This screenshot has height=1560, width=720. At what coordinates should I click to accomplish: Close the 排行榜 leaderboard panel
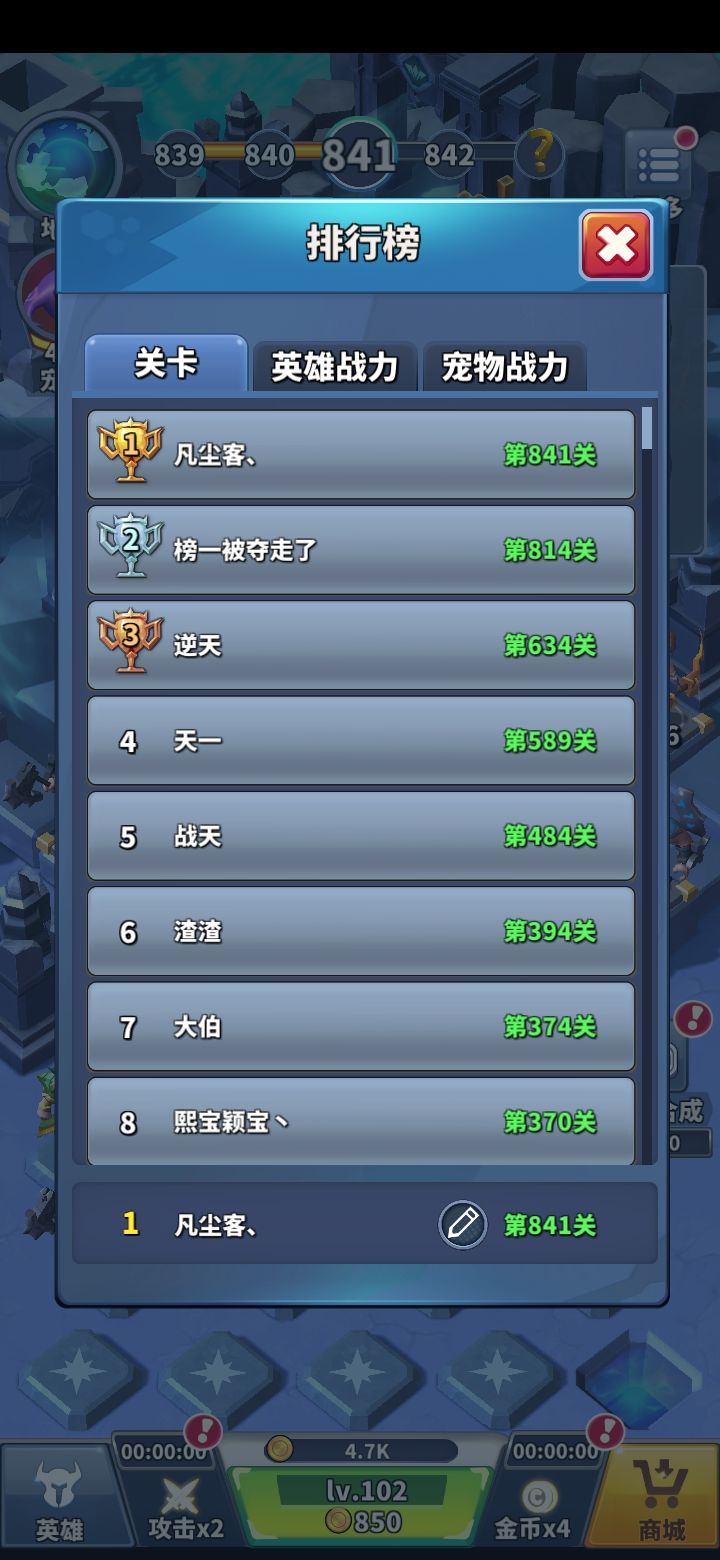coord(614,245)
